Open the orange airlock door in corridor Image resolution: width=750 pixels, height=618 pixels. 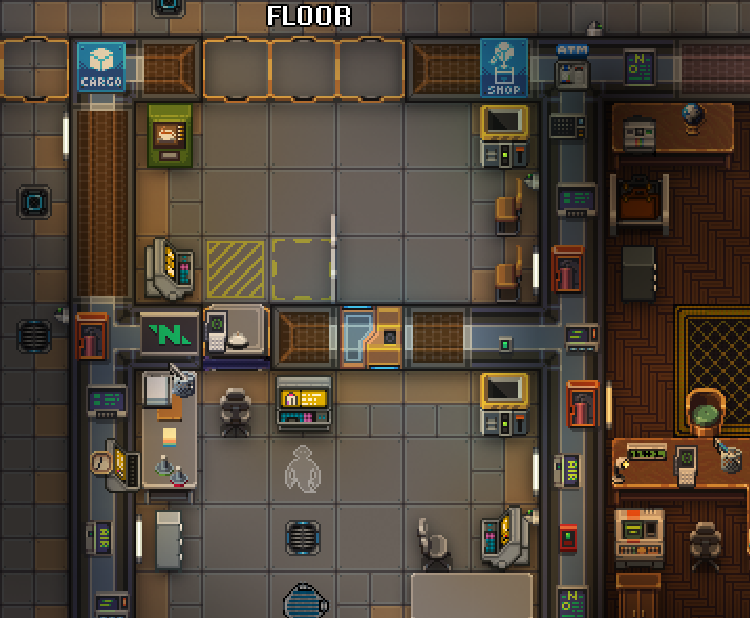click(371, 334)
